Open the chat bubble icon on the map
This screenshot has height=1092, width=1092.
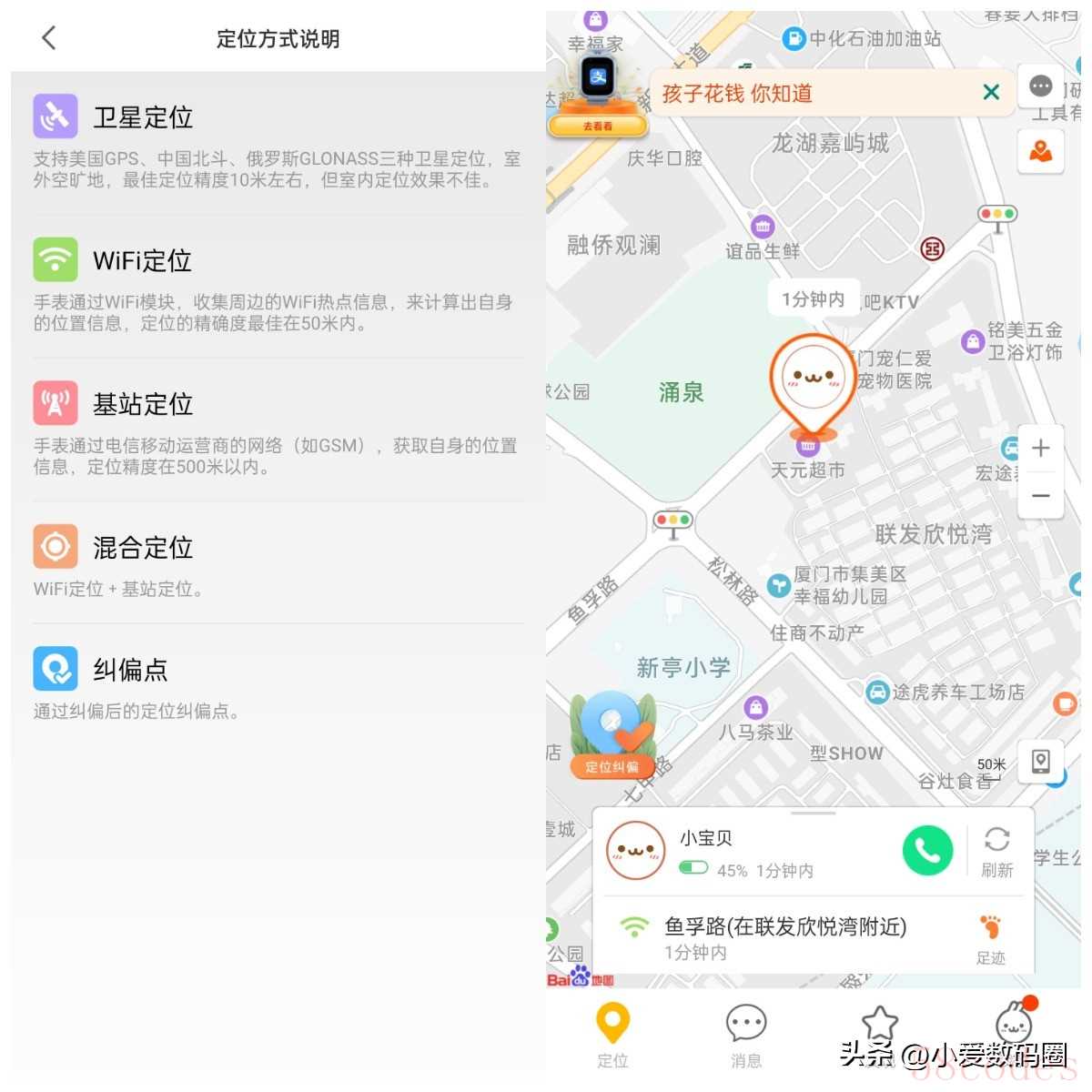1040,86
